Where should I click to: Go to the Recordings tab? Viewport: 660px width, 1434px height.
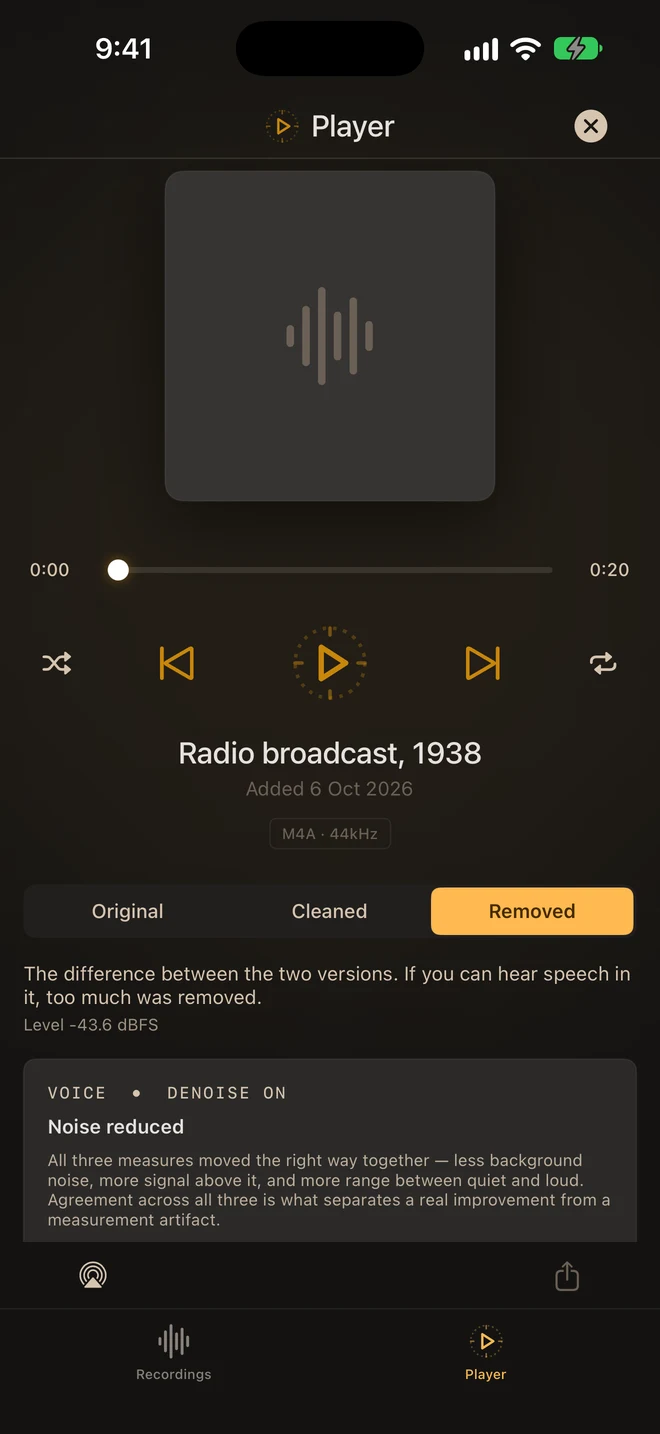[174, 1352]
